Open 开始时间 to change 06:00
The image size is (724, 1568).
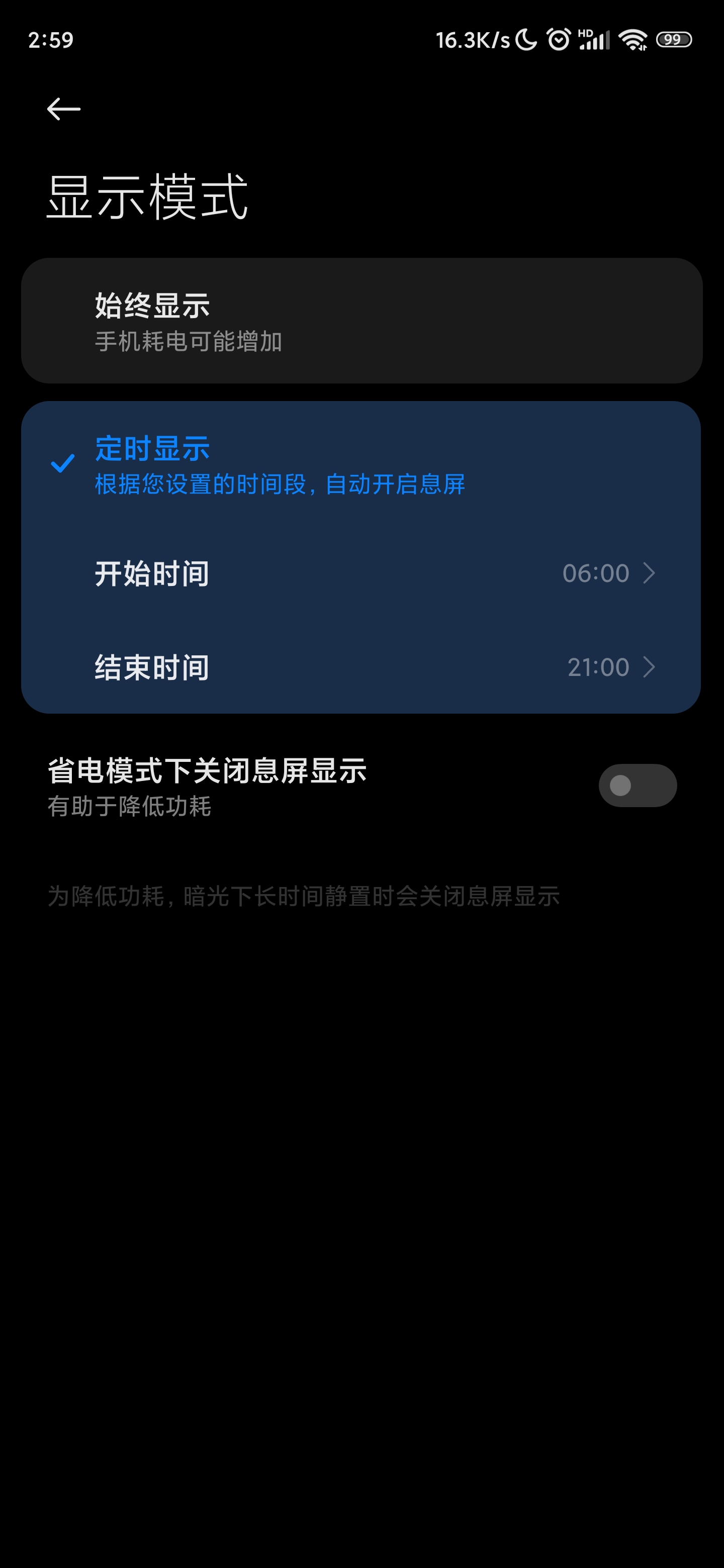point(360,573)
